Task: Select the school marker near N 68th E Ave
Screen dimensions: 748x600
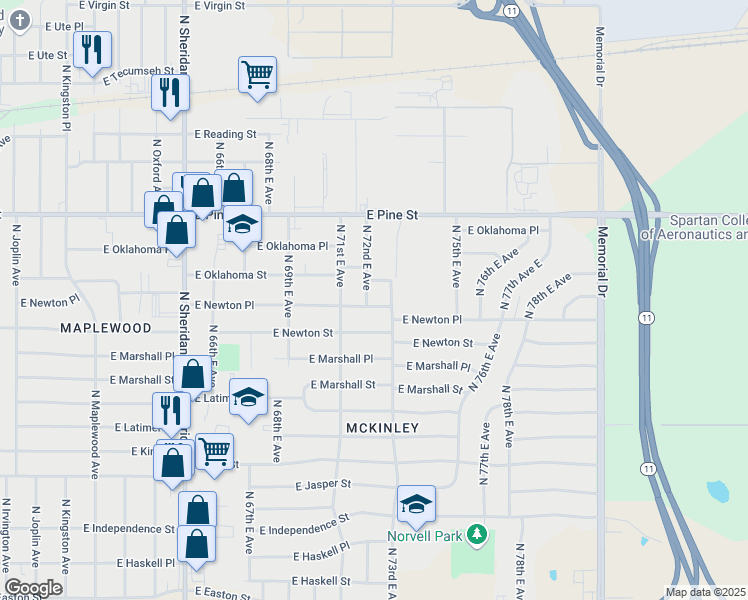Action: [248, 397]
